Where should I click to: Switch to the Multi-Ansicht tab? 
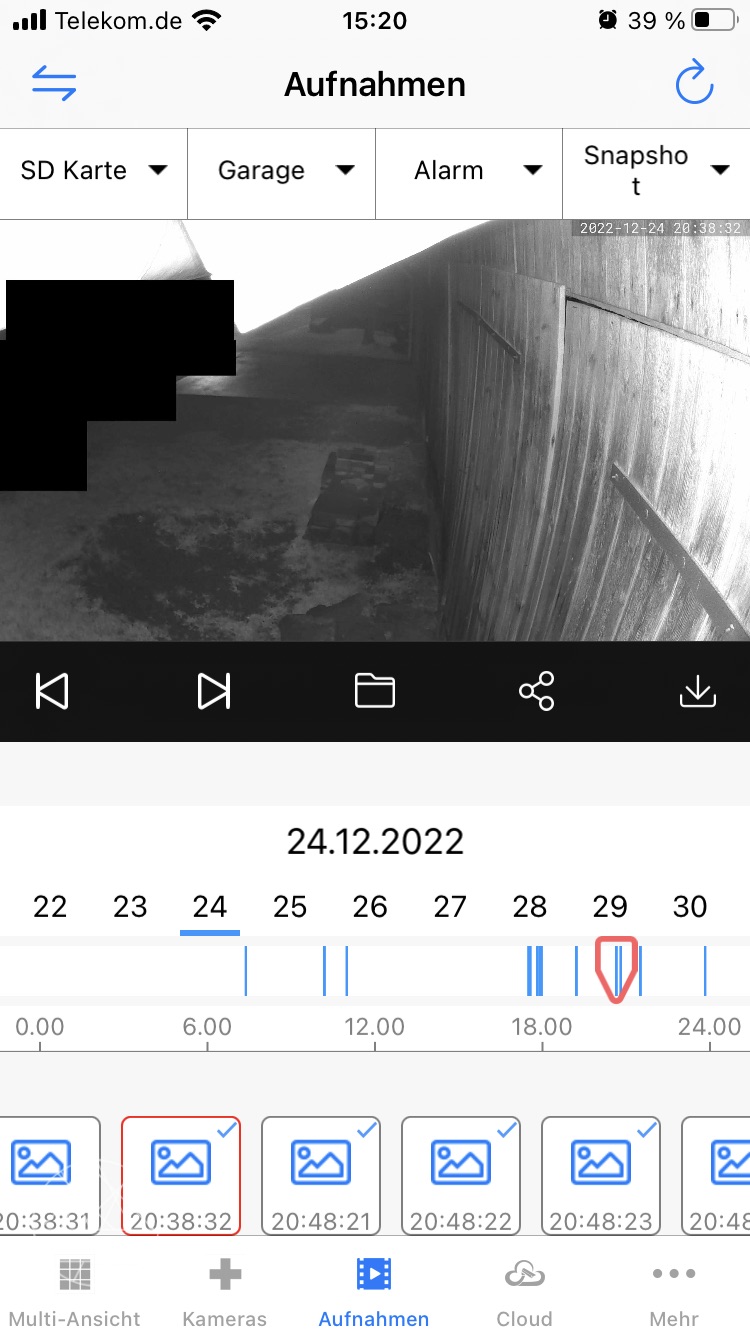pyautogui.click(x=75, y=1290)
